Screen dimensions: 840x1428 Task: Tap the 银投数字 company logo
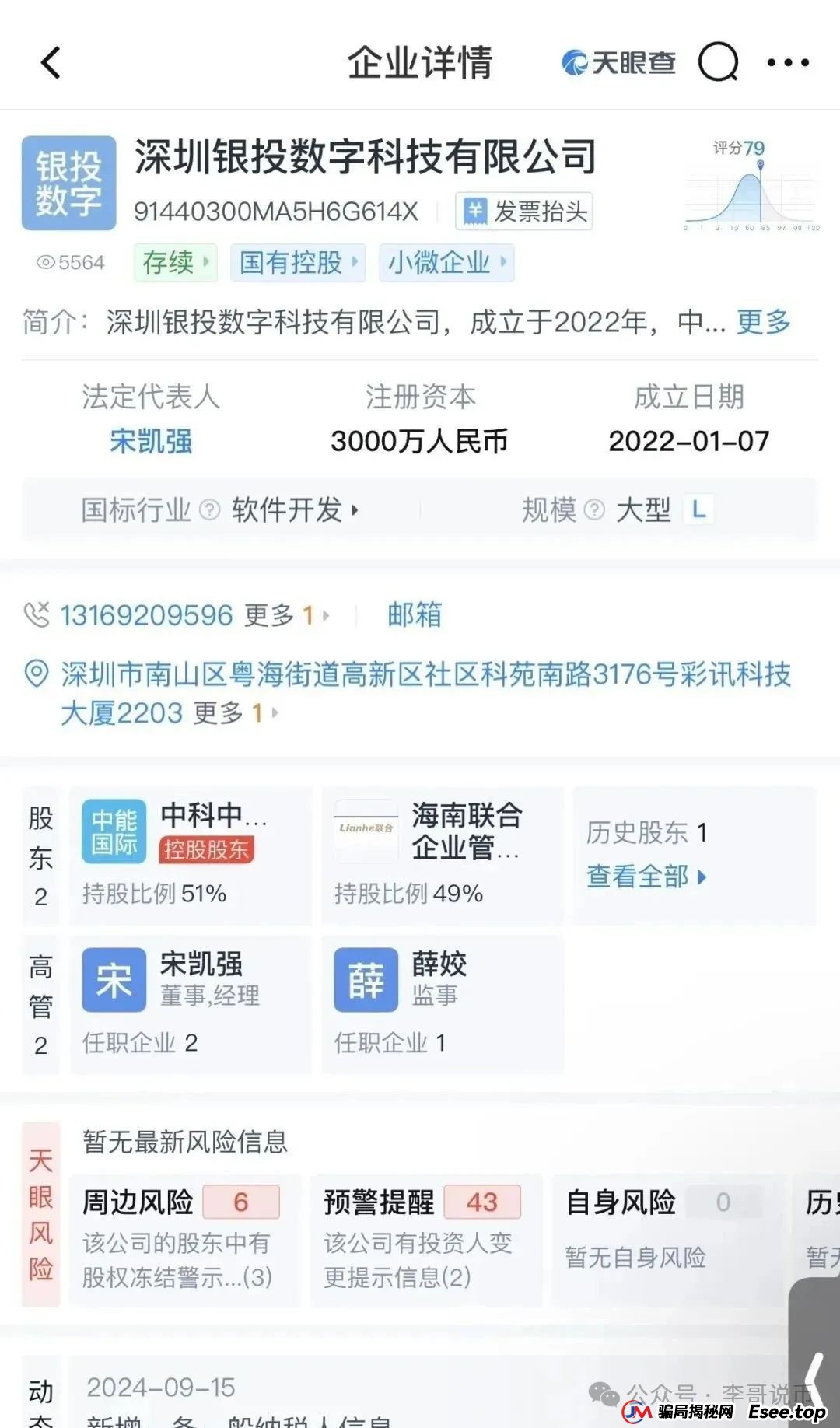[68, 183]
